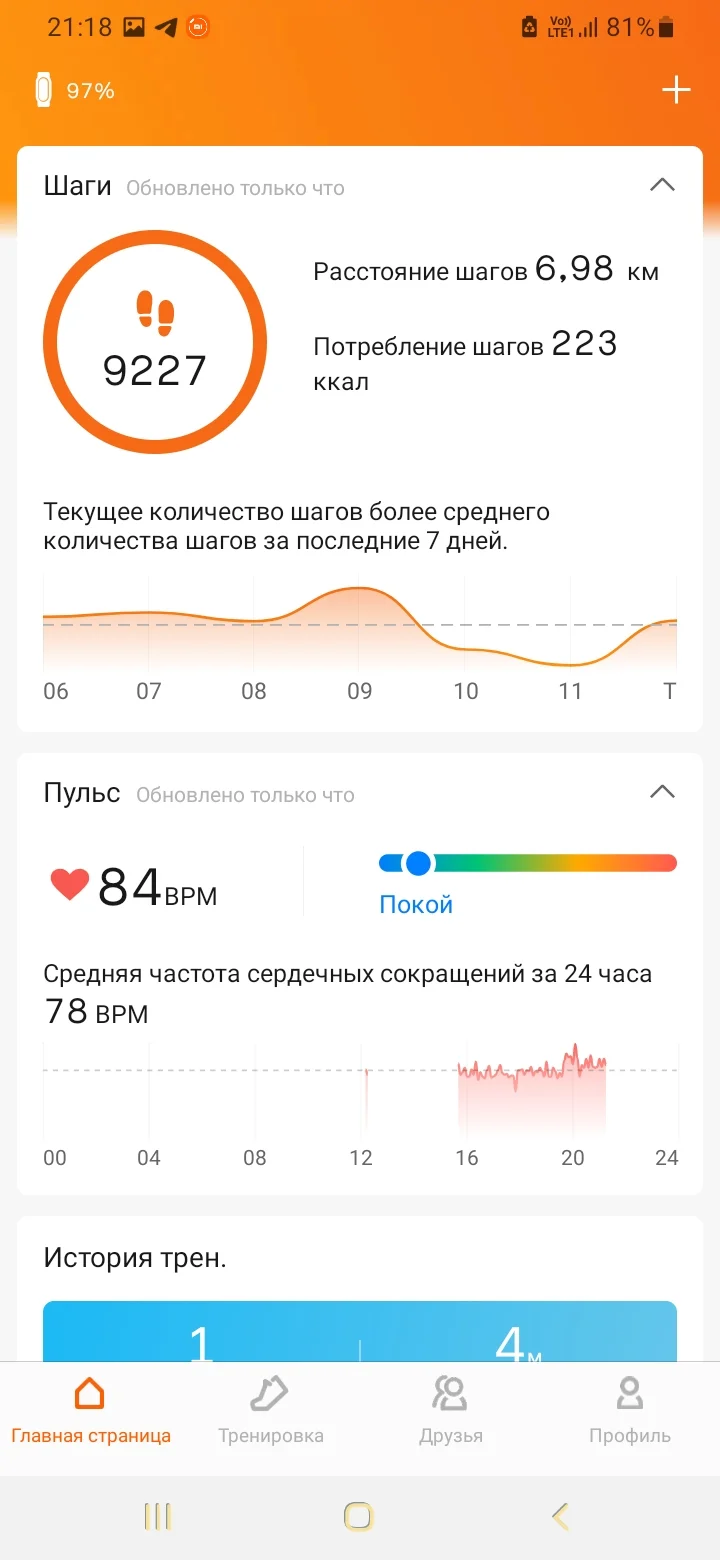Tap the heart rate zone color slider
720x1560 pixels.
527,862
